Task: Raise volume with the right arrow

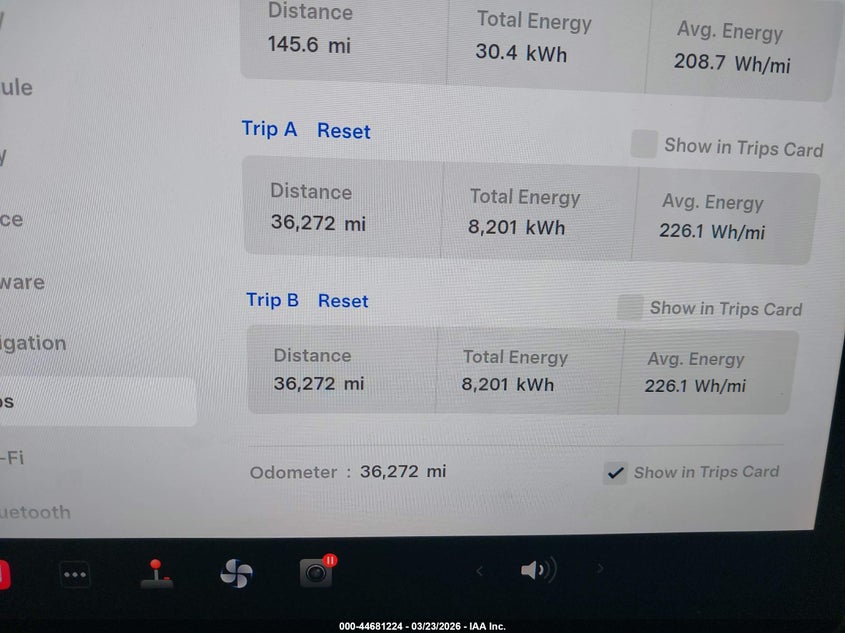Action: click(x=600, y=568)
